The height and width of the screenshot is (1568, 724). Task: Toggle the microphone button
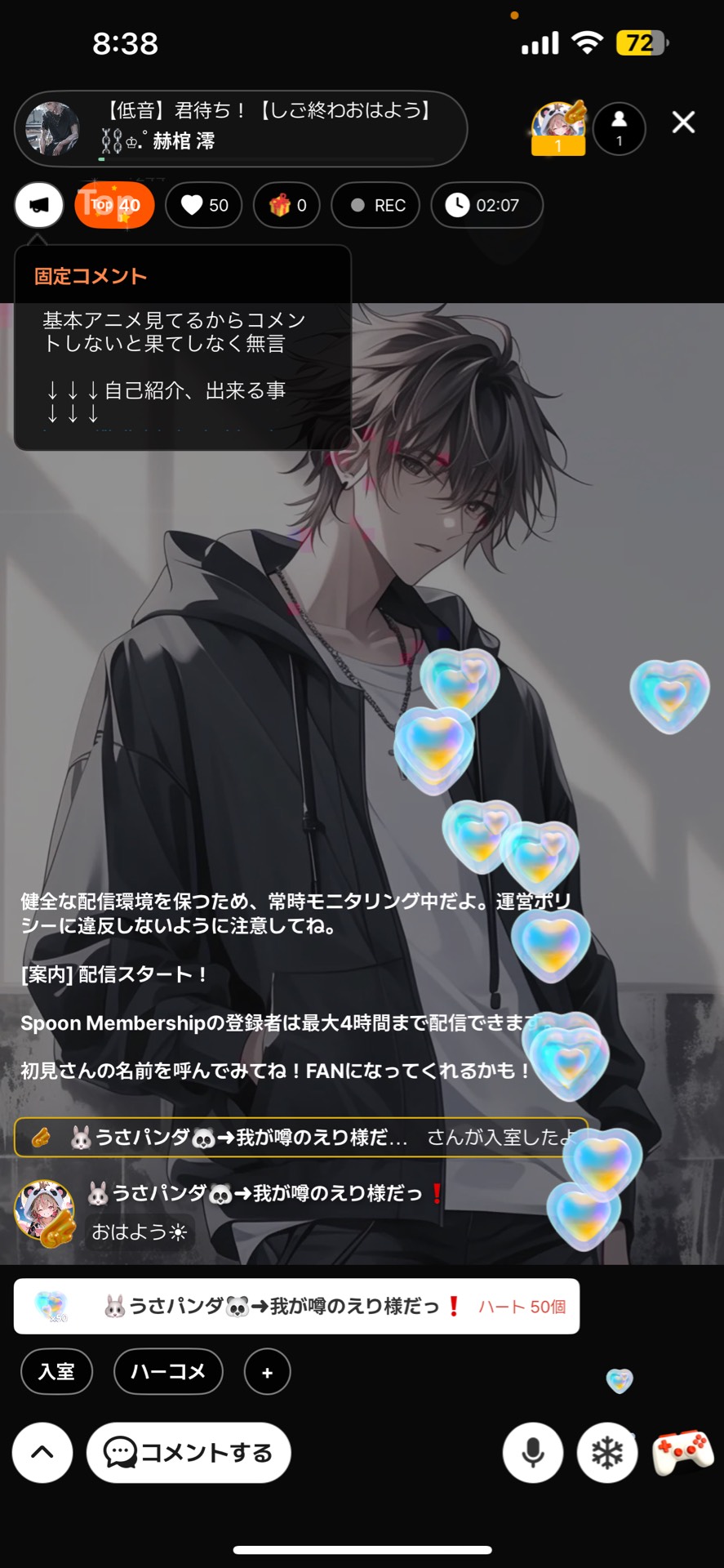tap(533, 1452)
